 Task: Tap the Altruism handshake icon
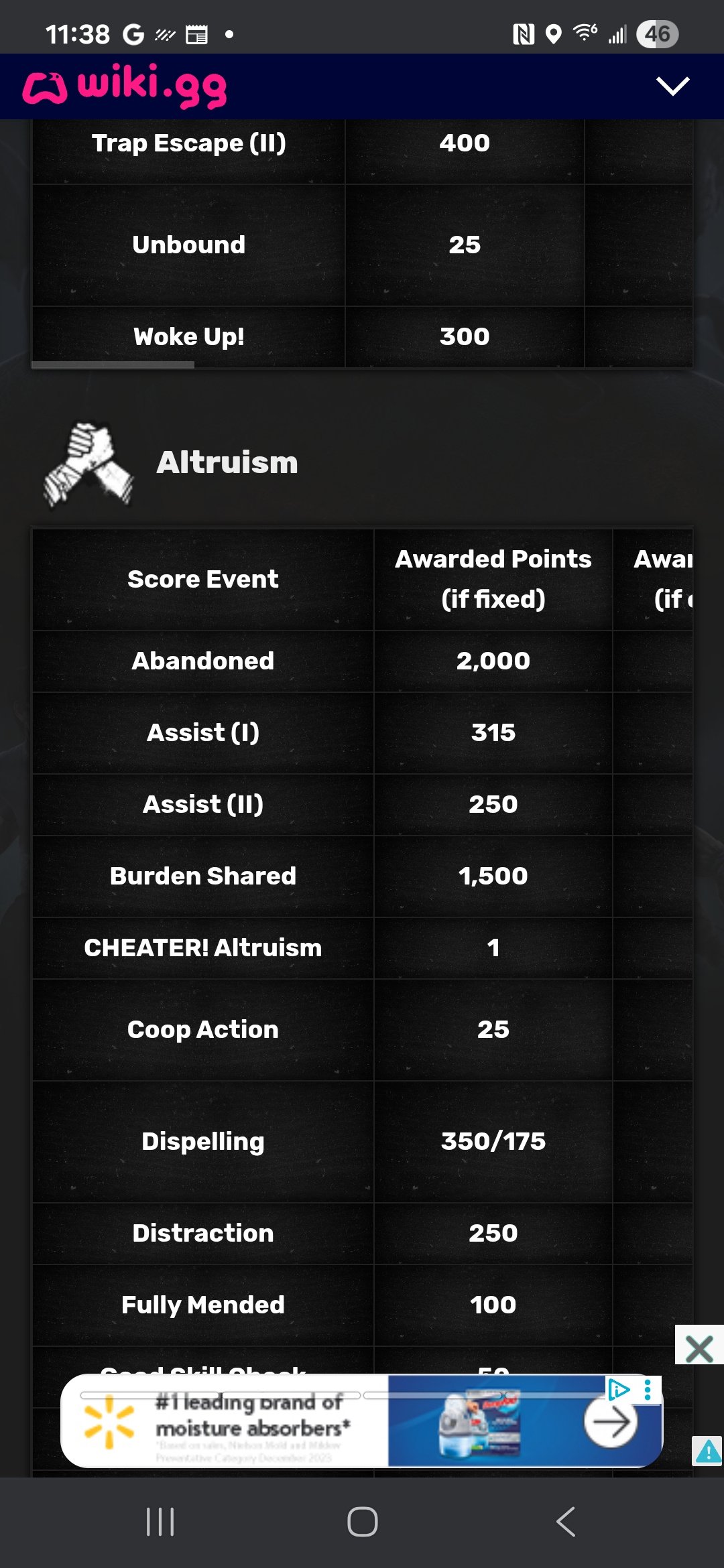(x=87, y=462)
